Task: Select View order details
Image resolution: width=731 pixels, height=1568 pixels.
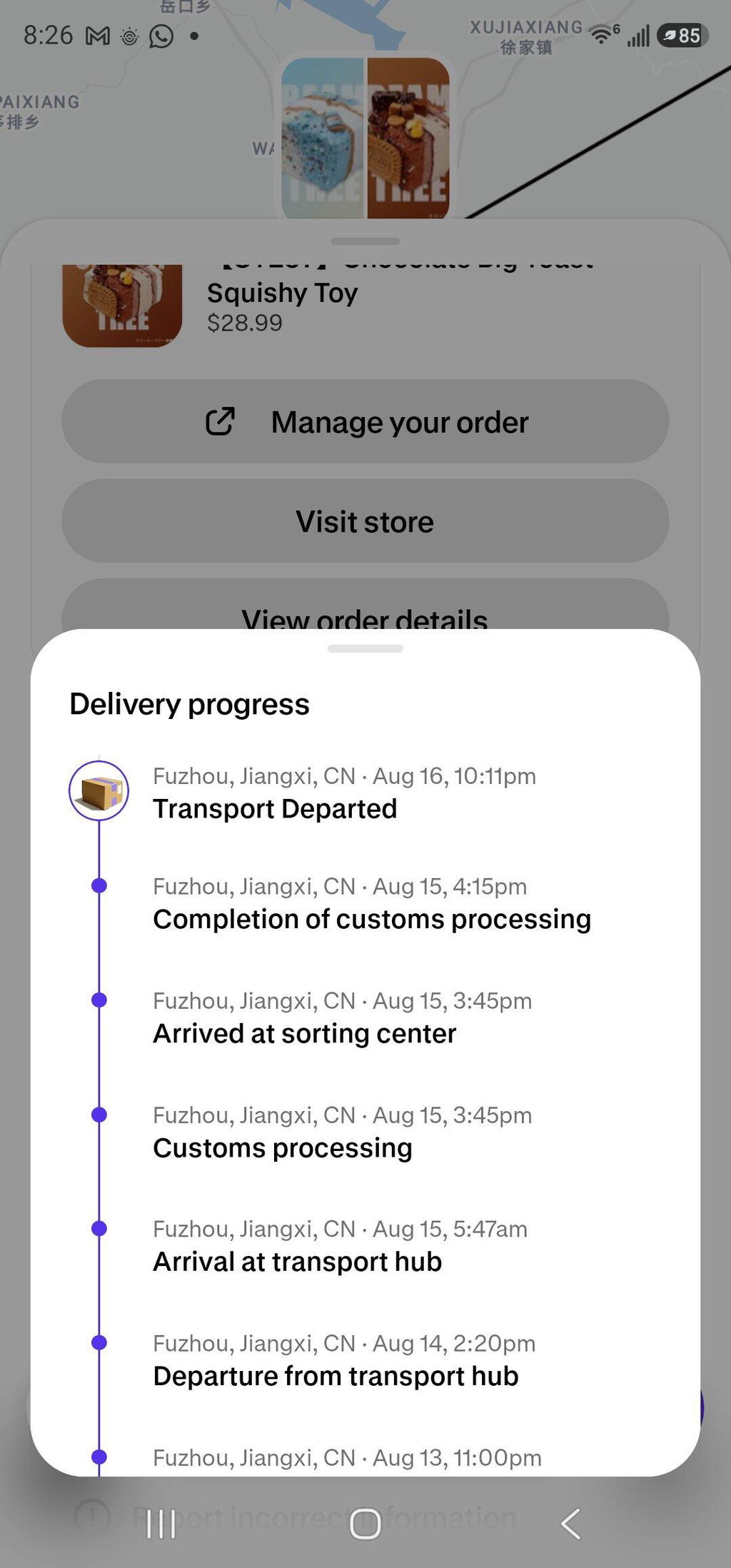Action: point(365,605)
